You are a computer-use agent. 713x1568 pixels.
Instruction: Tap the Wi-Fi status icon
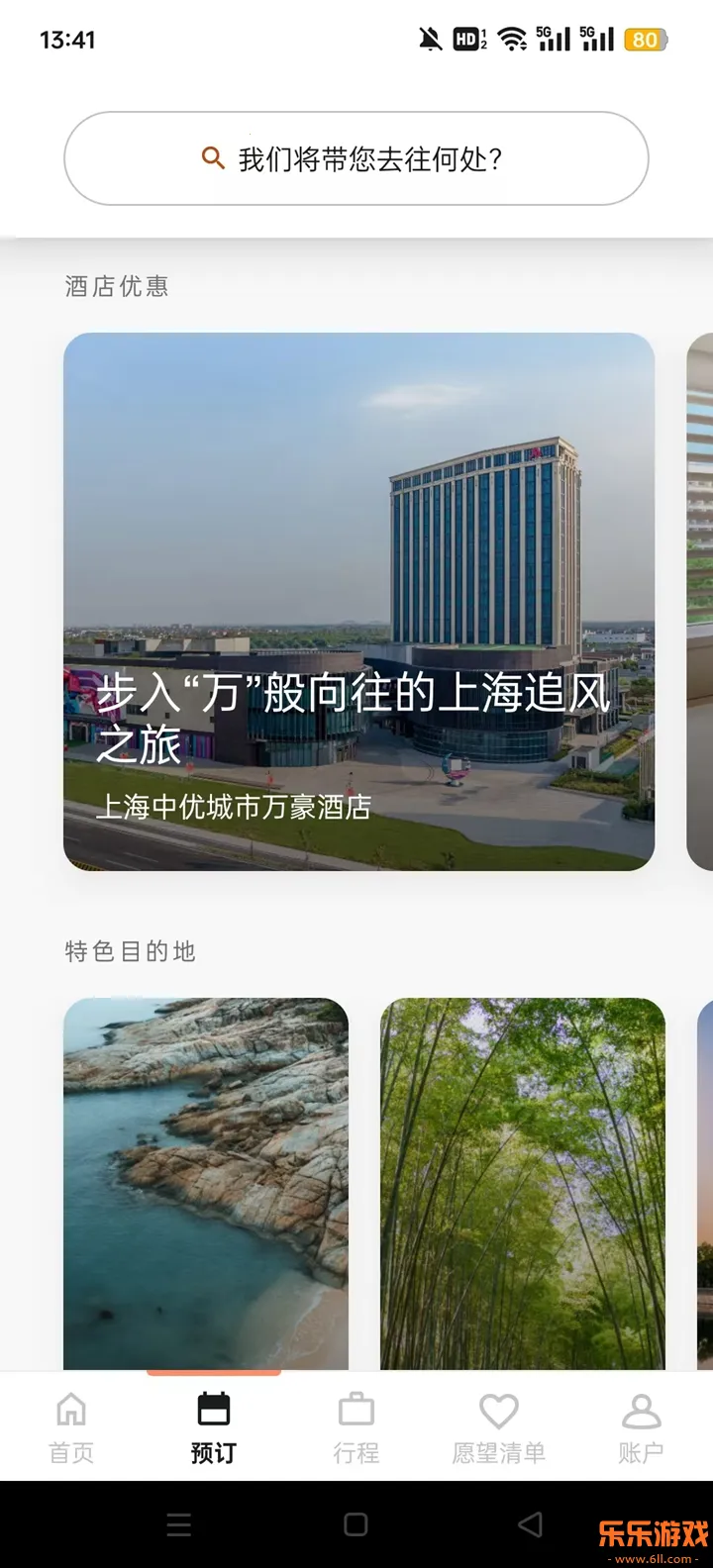coord(509,41)
